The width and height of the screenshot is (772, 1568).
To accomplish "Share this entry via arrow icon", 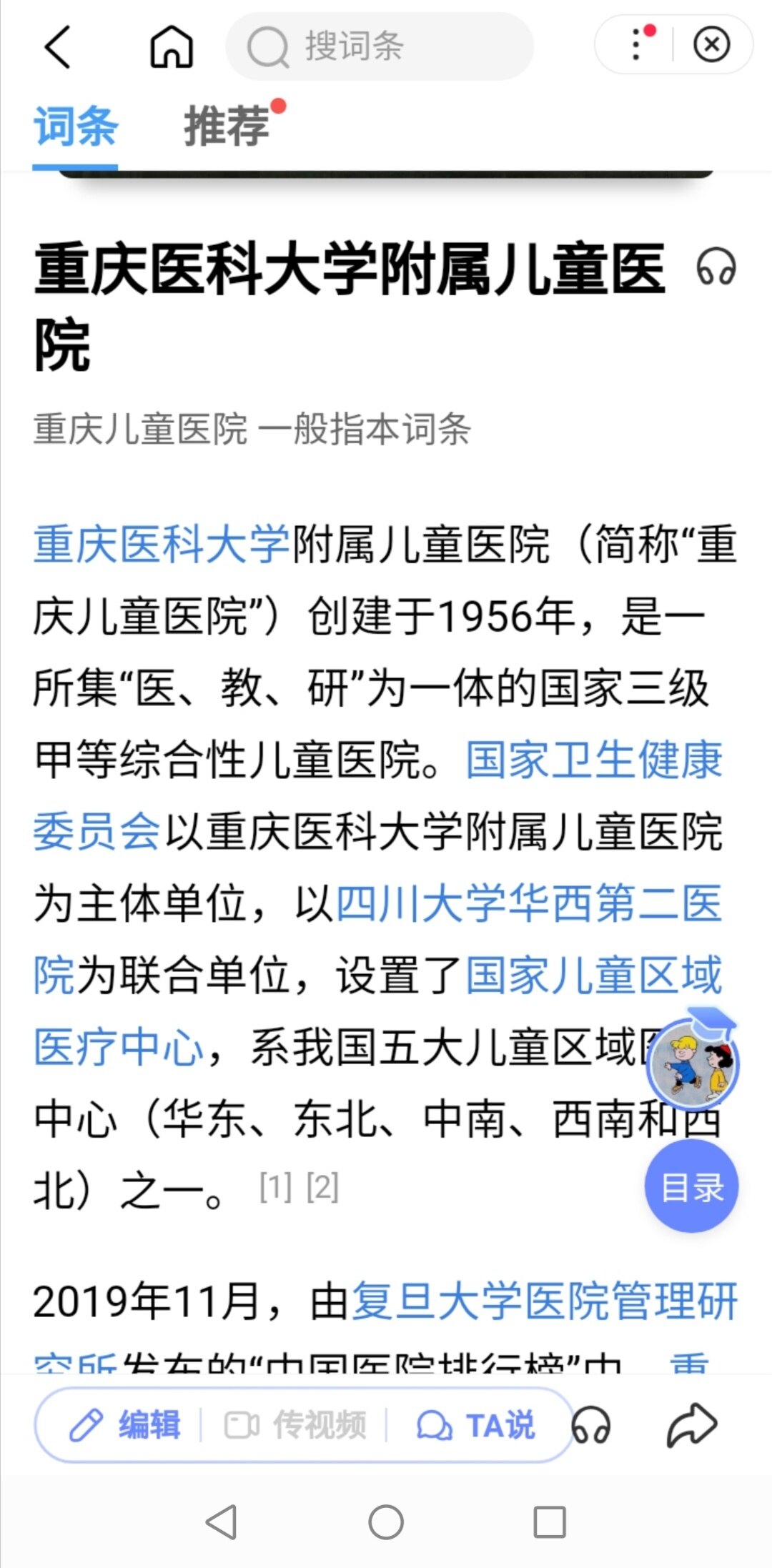I will tap(691, 1425).
